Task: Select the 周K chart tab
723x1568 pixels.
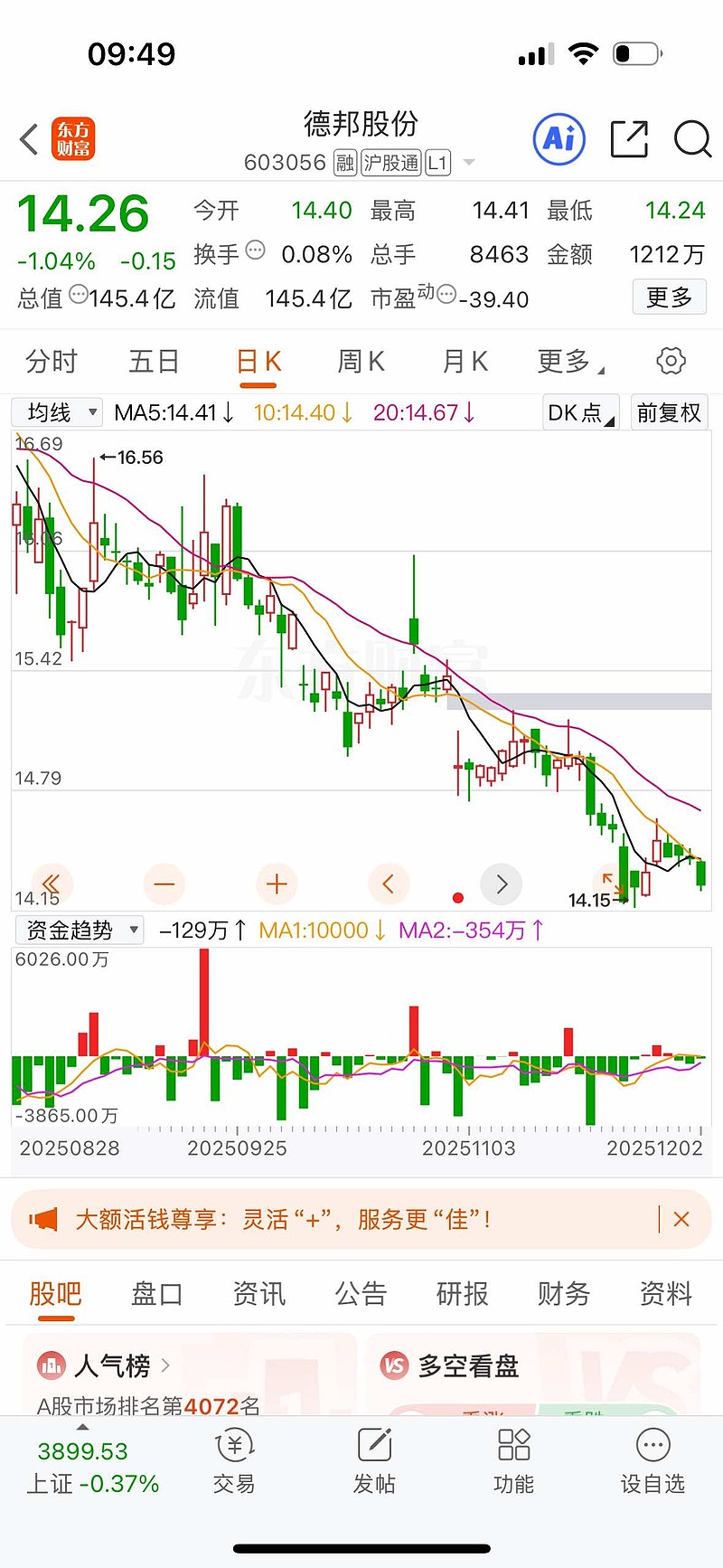Action: (x=361, y=362)
